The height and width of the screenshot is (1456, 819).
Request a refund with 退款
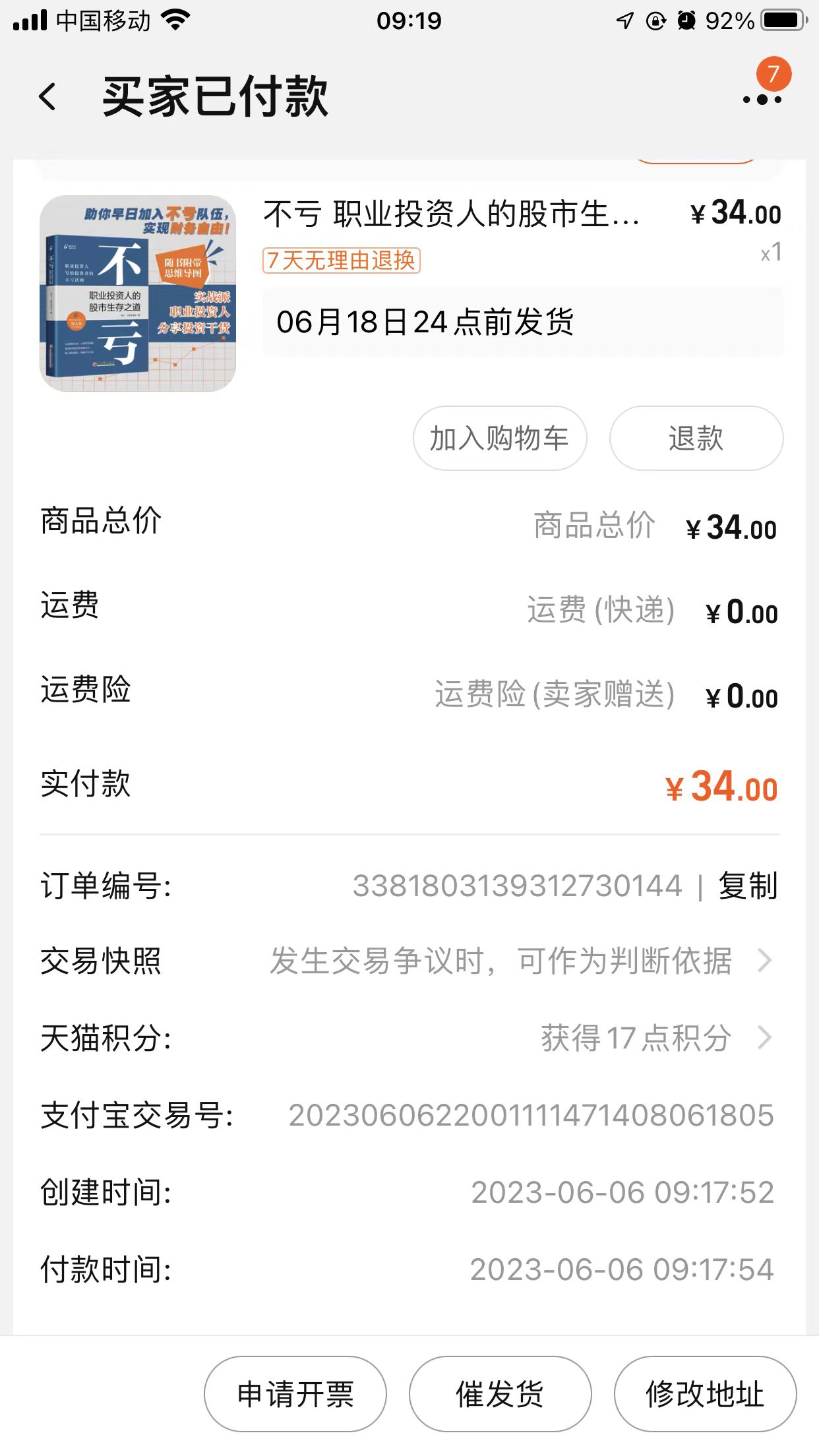tap(696, 439)
